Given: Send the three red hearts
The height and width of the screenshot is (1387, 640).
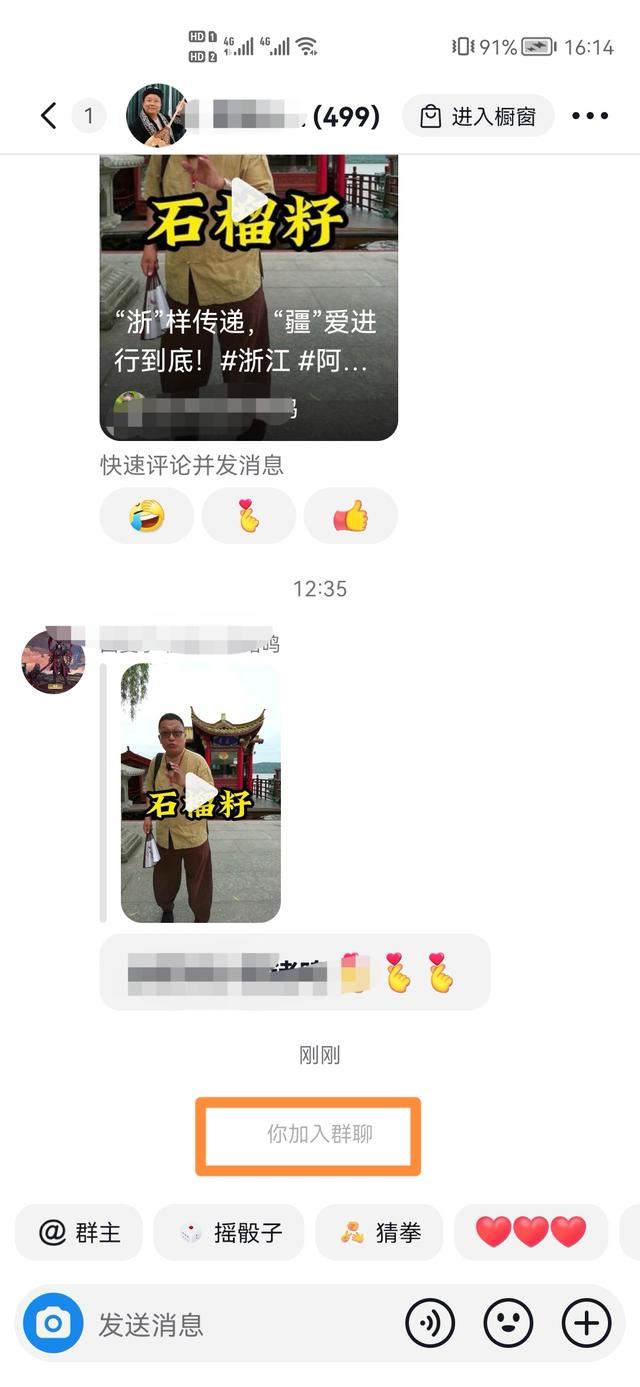Looking at the screenshot, I should coord(530,1232).
